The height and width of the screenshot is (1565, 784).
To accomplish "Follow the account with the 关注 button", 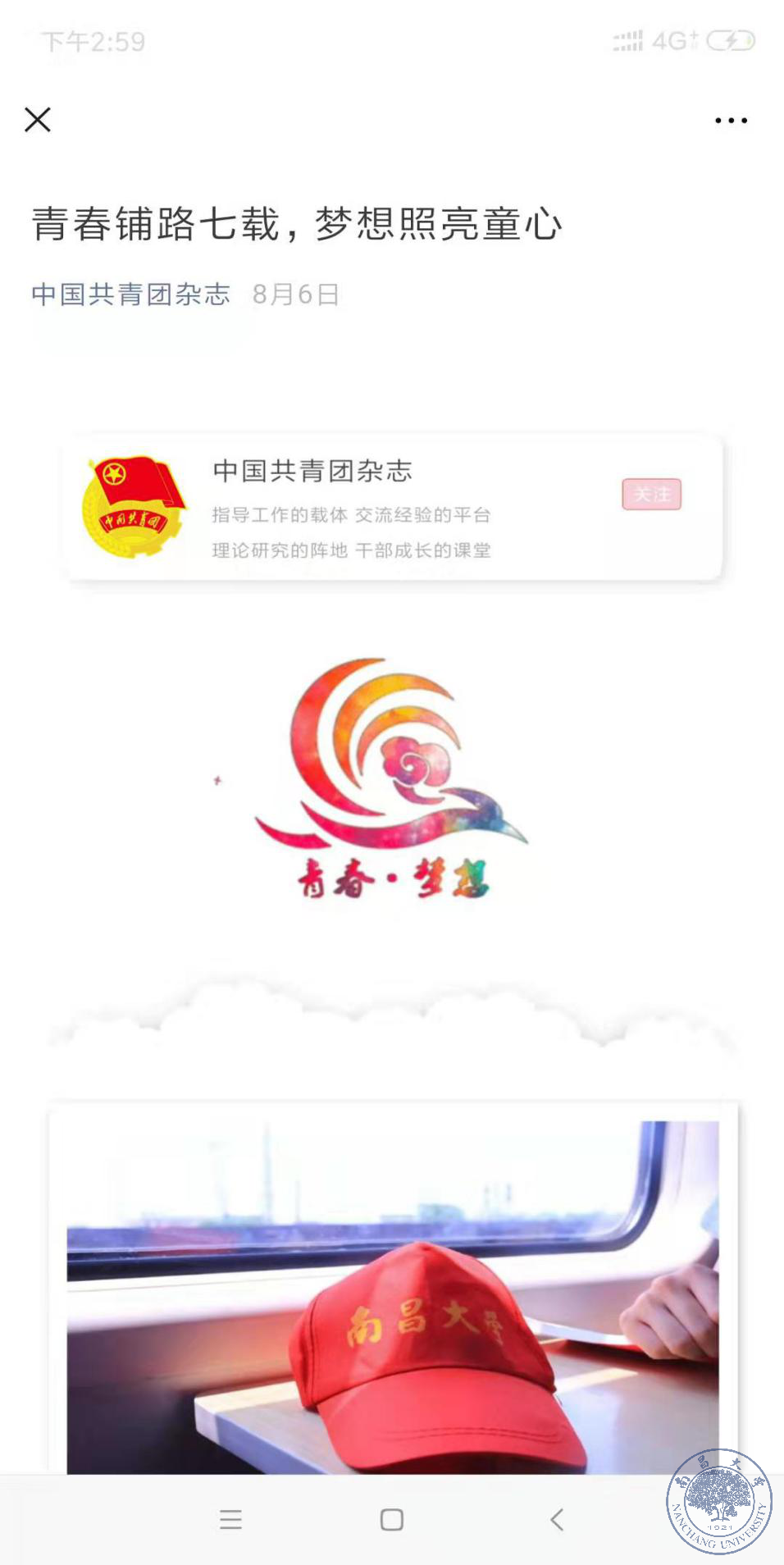I will (651, 495).
